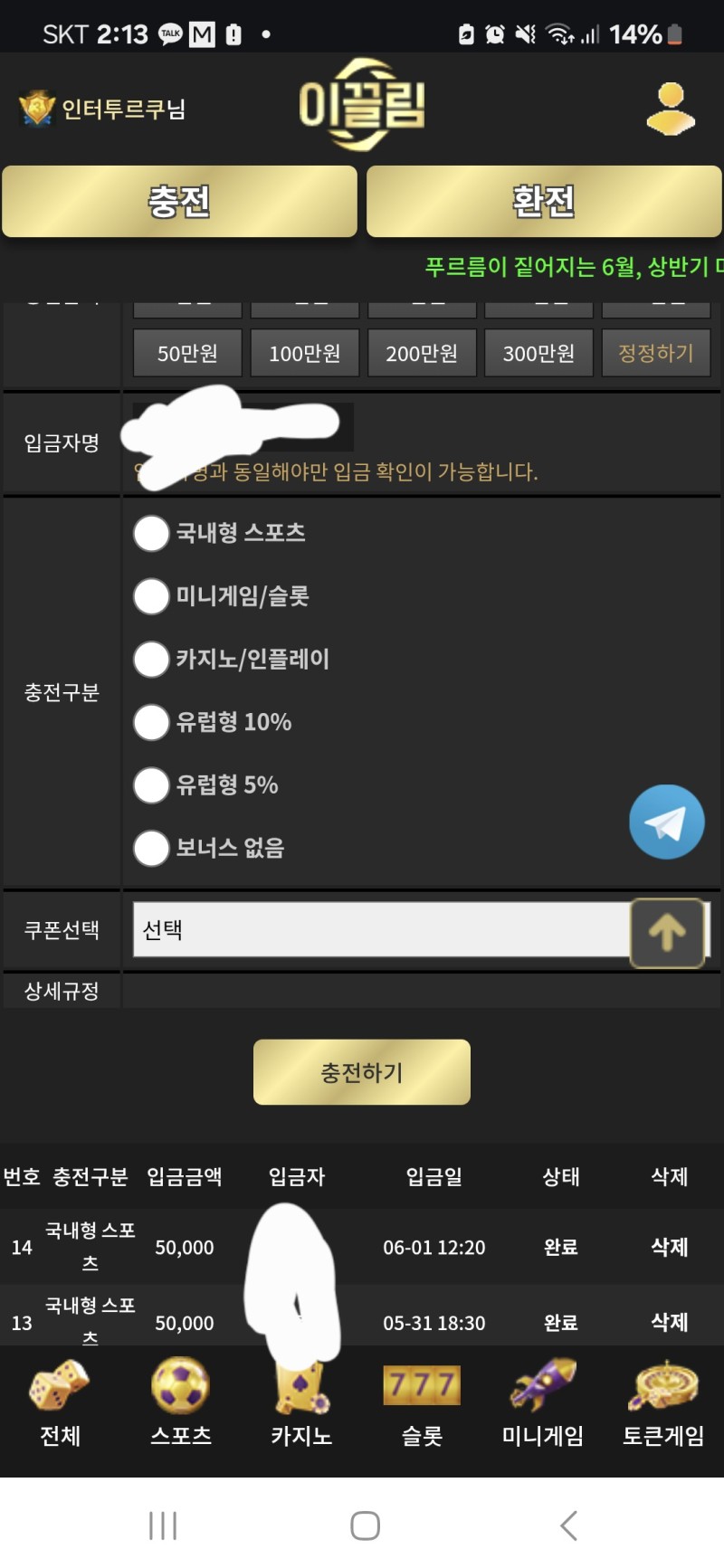
Task: Switch to the 스포츠 tab
Action: click(x=181, y=1402)
